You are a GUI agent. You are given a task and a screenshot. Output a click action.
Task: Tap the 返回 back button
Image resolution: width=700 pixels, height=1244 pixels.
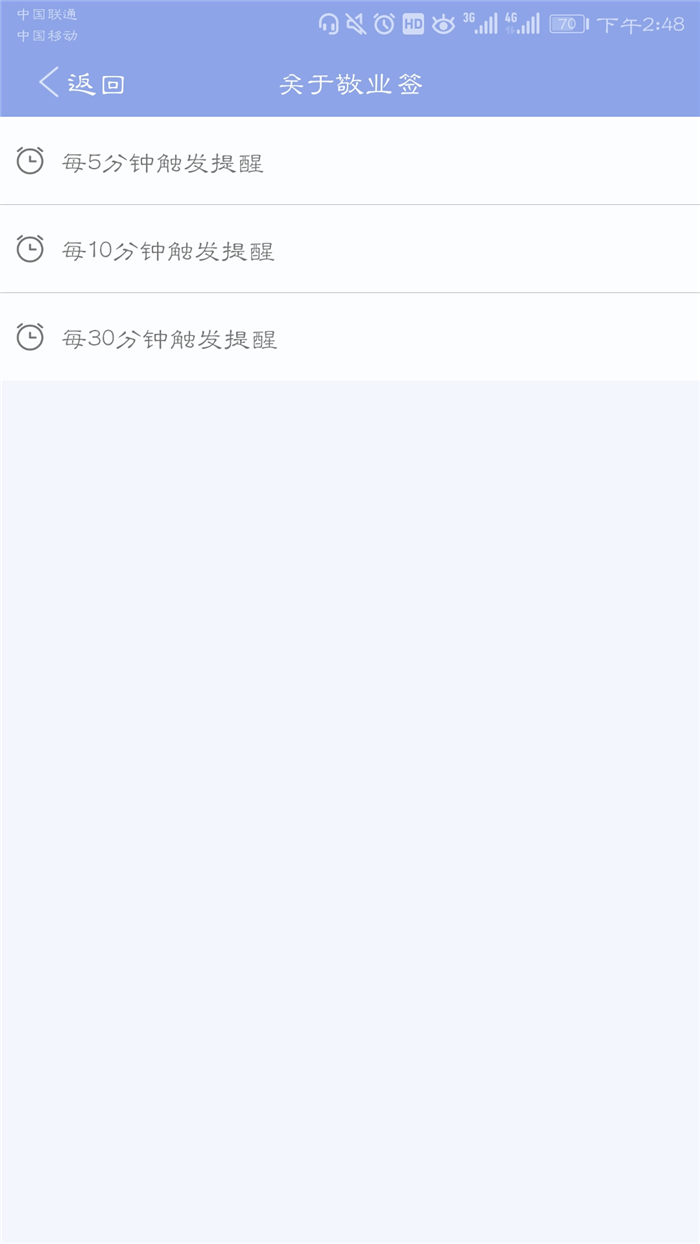pyautogui.click(x=81, y=84)
